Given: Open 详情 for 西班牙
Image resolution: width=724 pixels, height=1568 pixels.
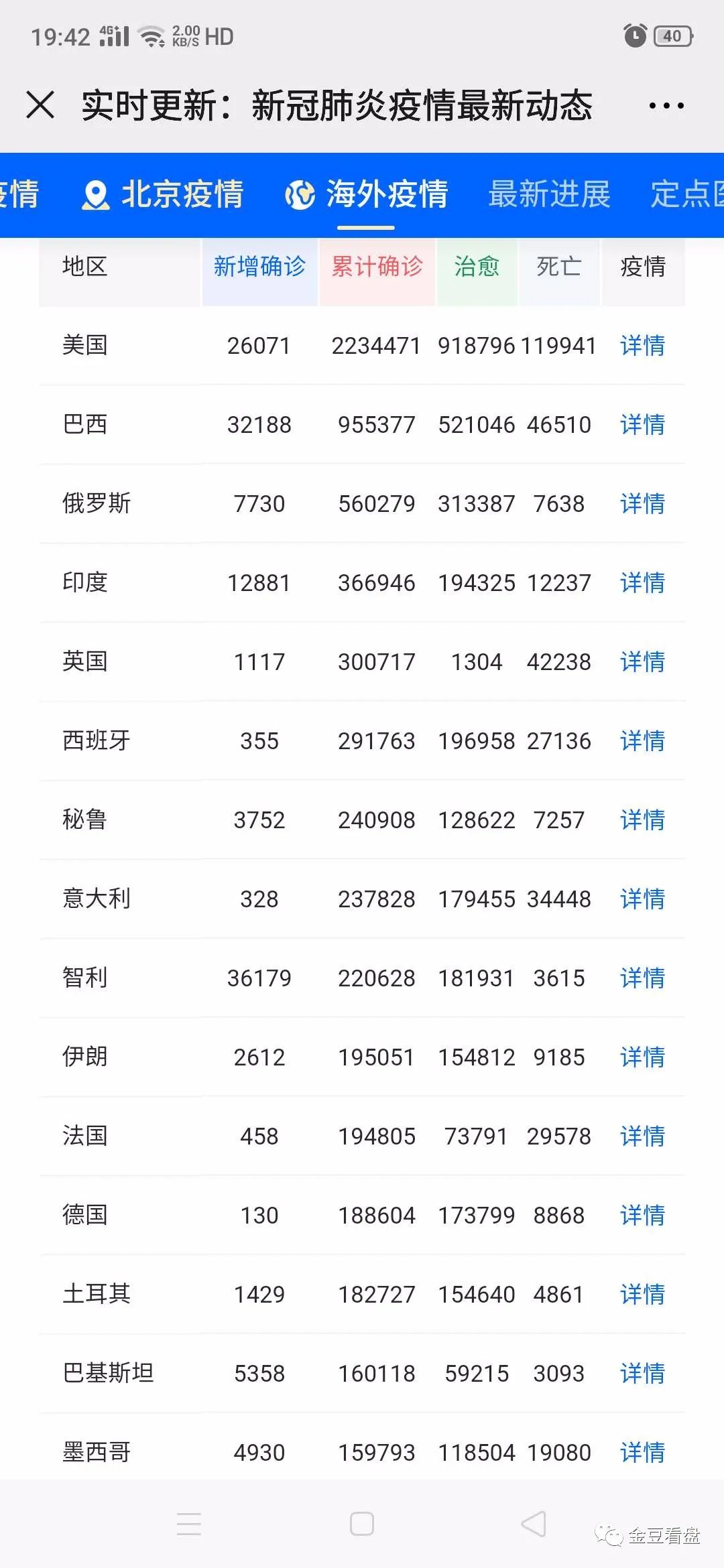Looking at the screenshot, I should 642,741.
